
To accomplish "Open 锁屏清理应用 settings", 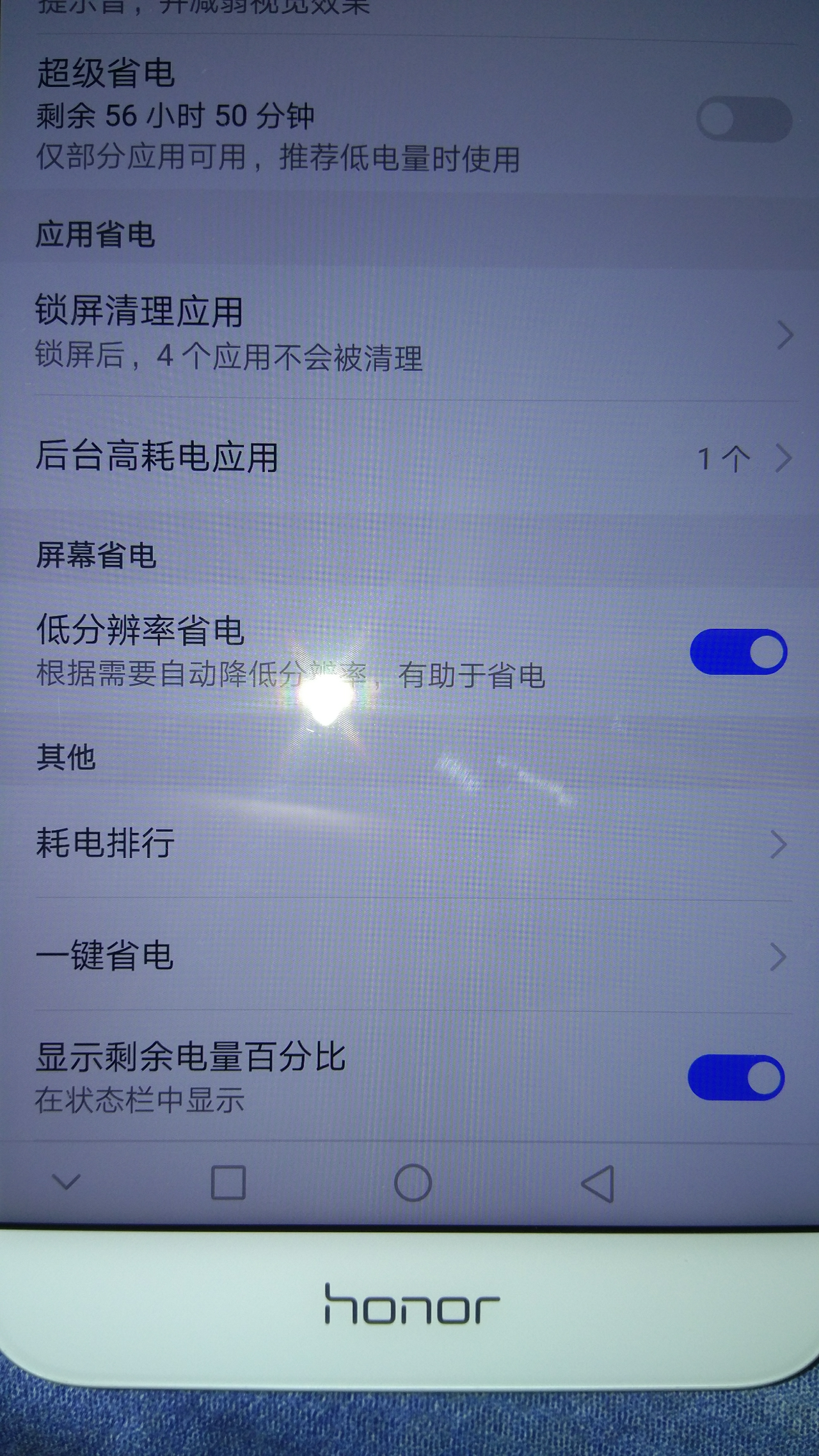I will 409,334.
